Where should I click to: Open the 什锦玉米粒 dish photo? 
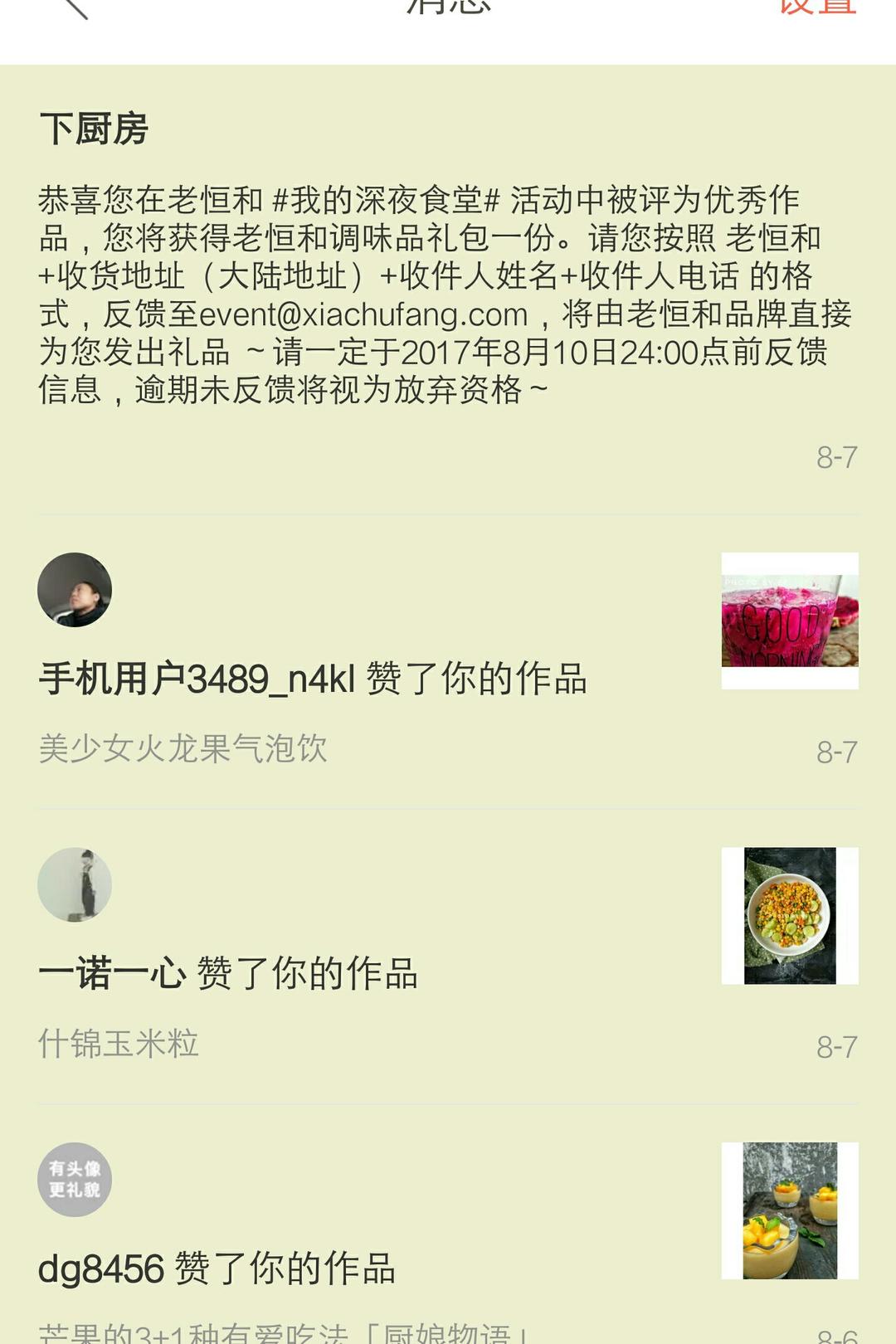790,915
